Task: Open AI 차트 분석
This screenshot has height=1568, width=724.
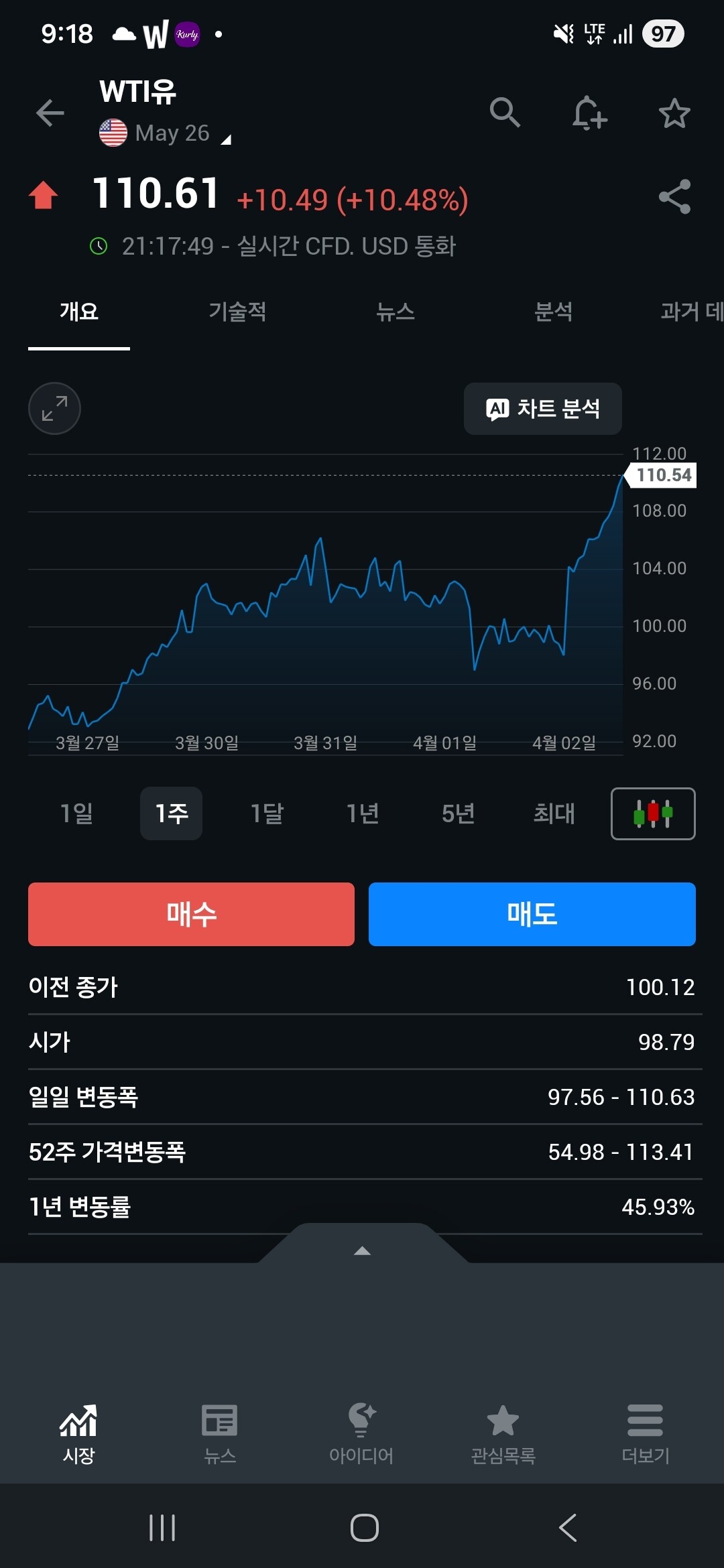Action: coord(542,409)
